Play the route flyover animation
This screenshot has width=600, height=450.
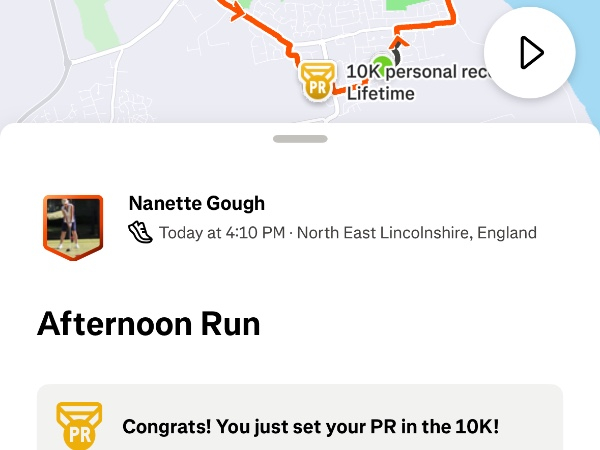[529, 53]
